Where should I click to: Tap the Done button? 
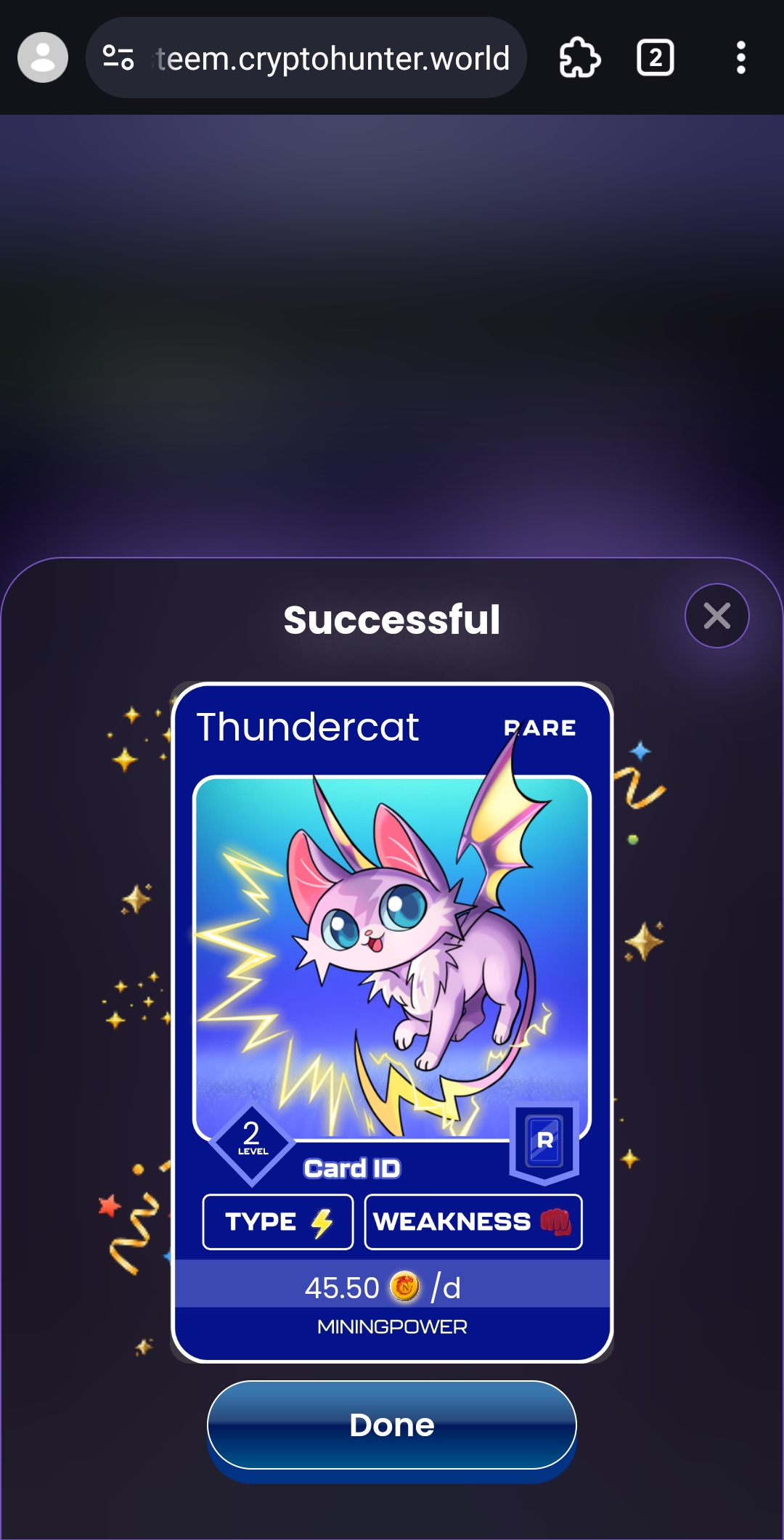tap(392, 1425)
